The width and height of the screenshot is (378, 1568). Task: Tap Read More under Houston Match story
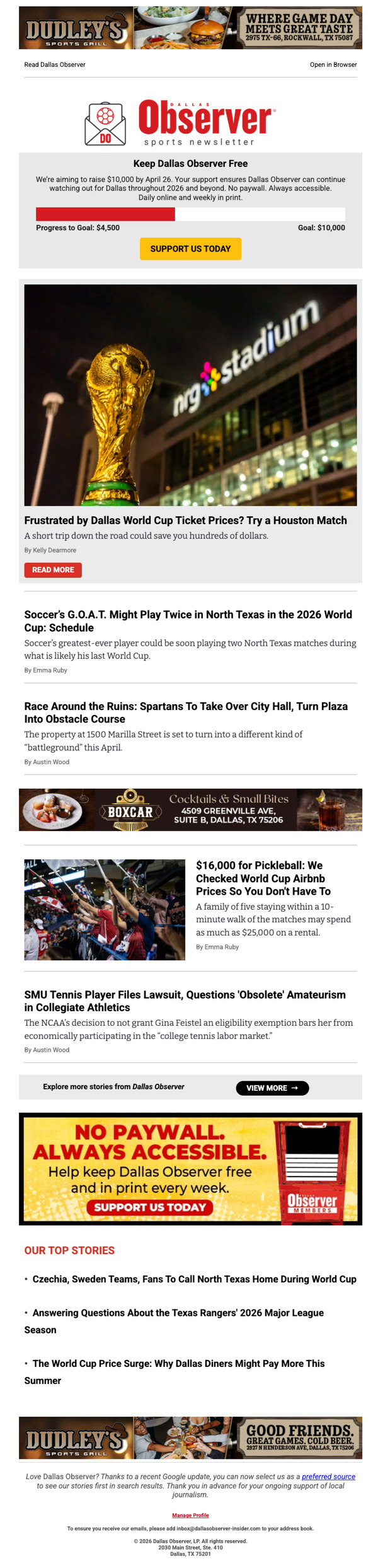pyautogui.click(x=53, y=570)
